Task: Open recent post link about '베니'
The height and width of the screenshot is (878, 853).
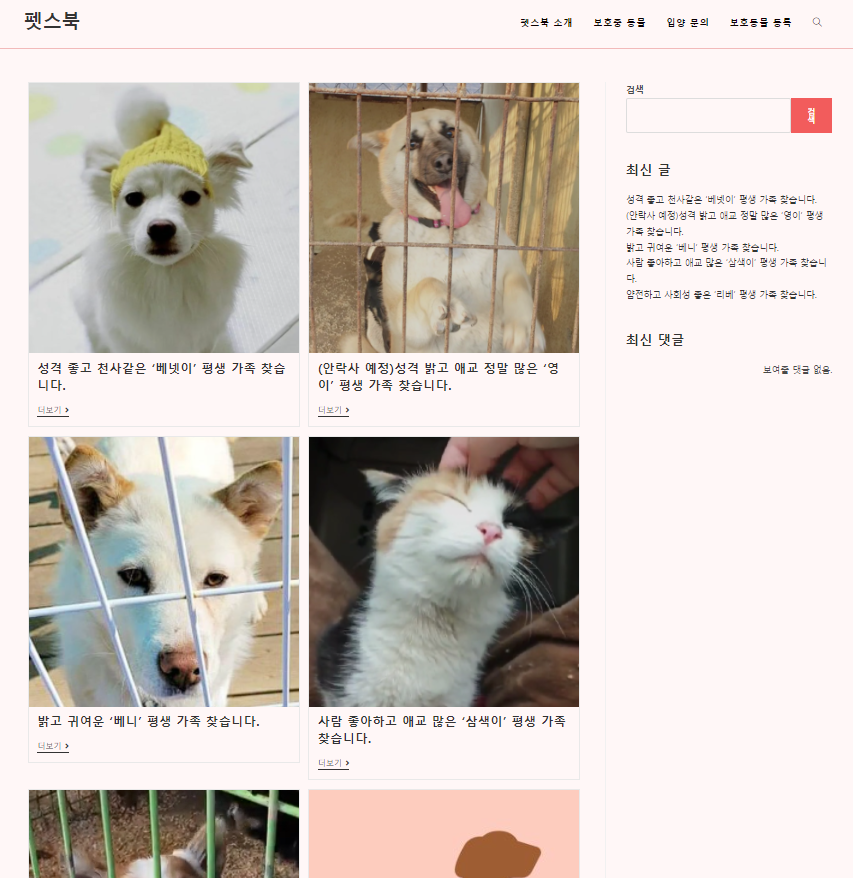Action: (702, 247)
